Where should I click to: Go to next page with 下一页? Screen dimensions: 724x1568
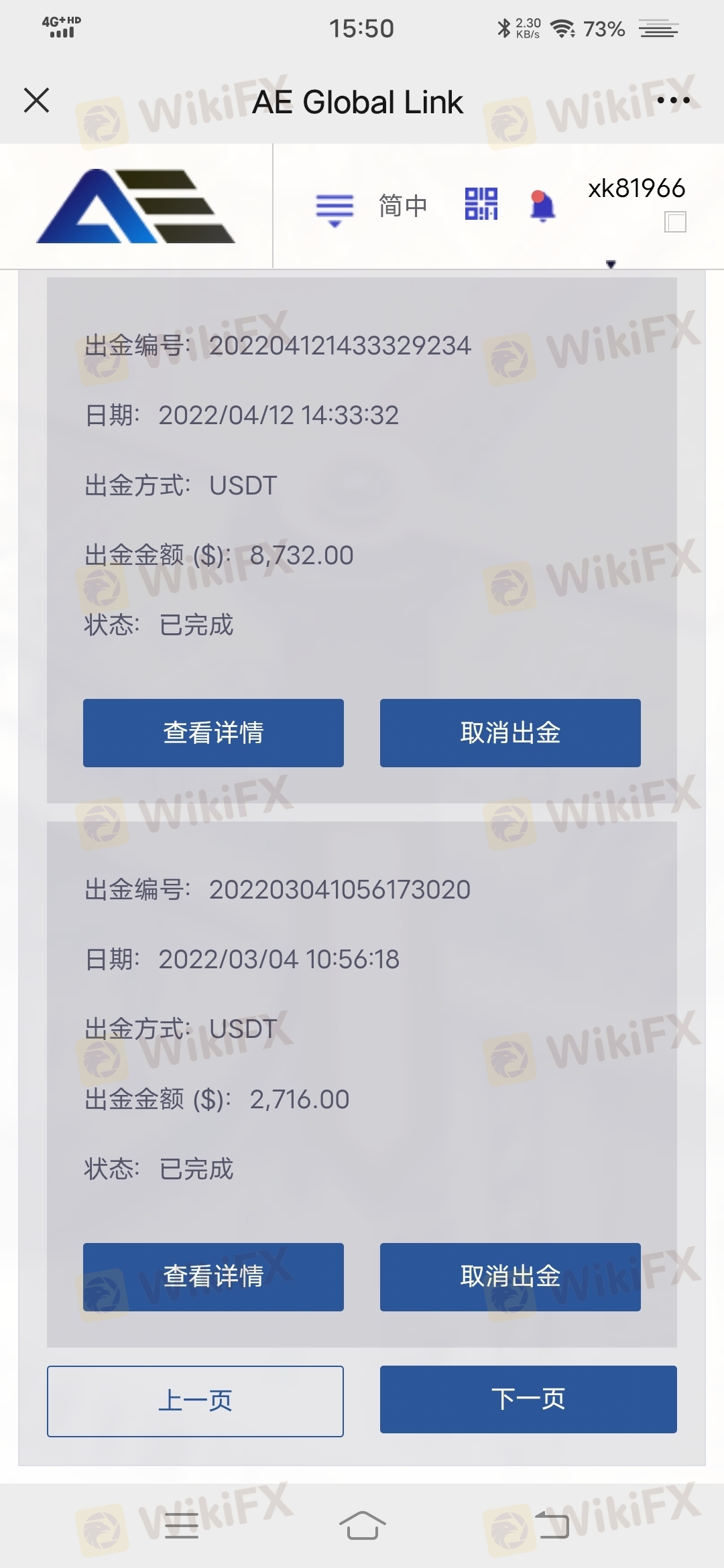coord(528,1399)
